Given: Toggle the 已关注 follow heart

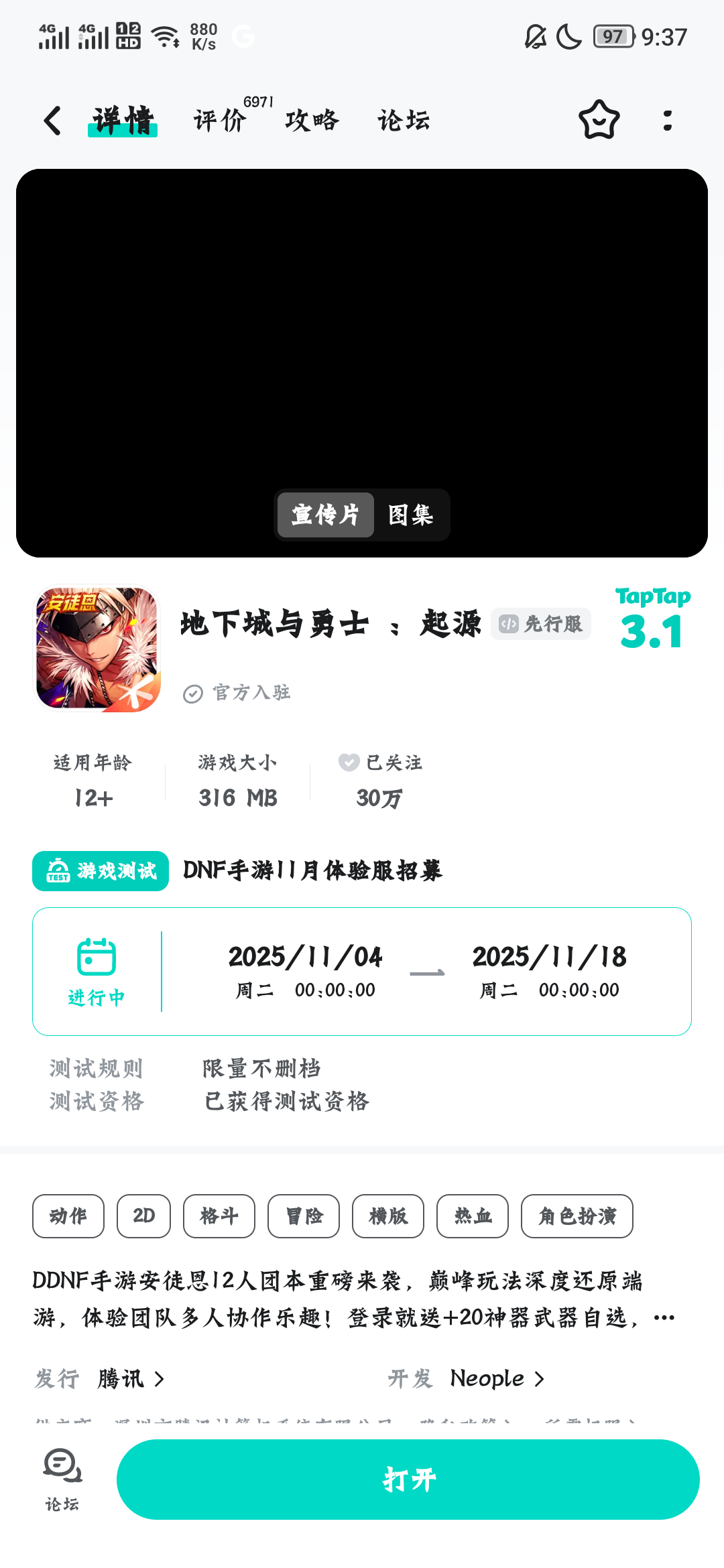Looking at the screenshot, I should coord(349,763).
